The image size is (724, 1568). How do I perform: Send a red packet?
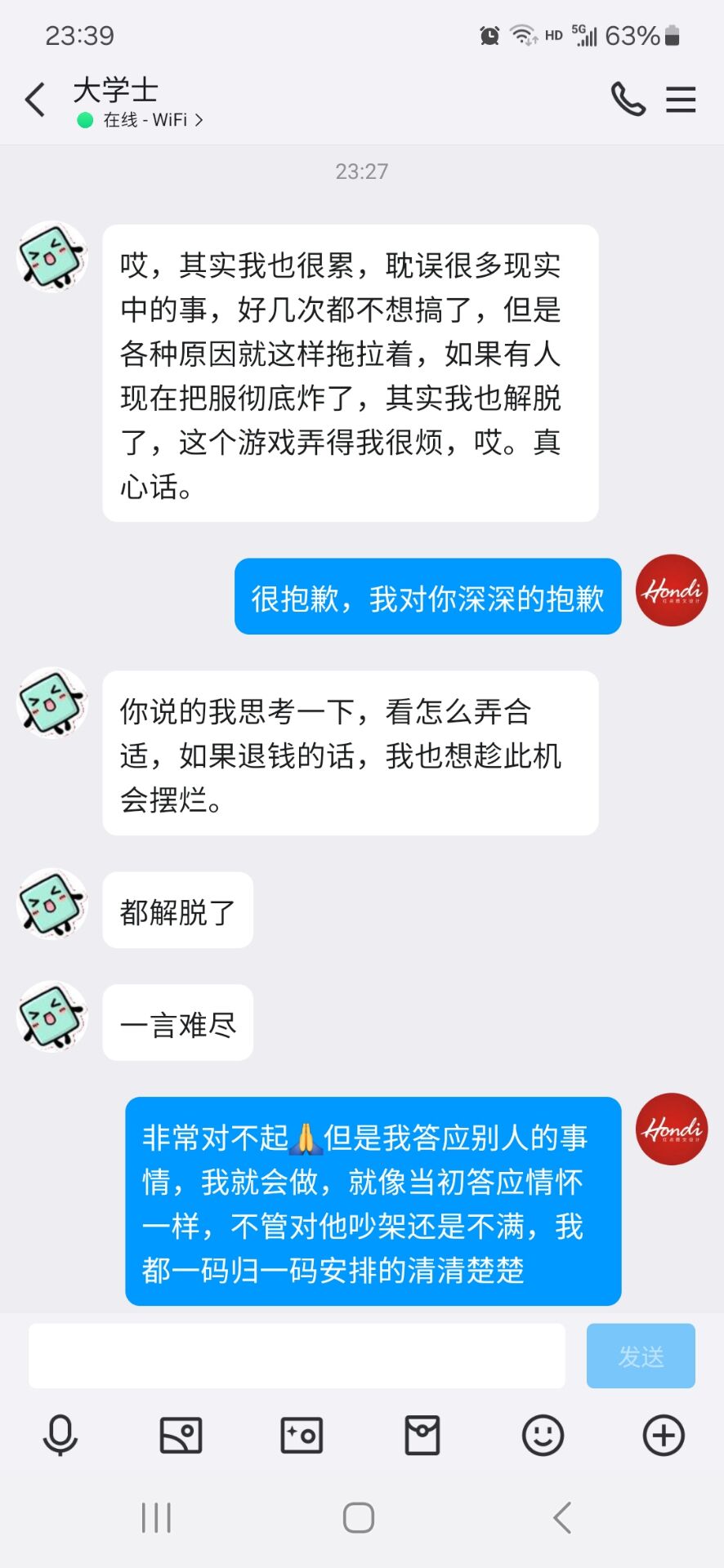point(422,1435)
